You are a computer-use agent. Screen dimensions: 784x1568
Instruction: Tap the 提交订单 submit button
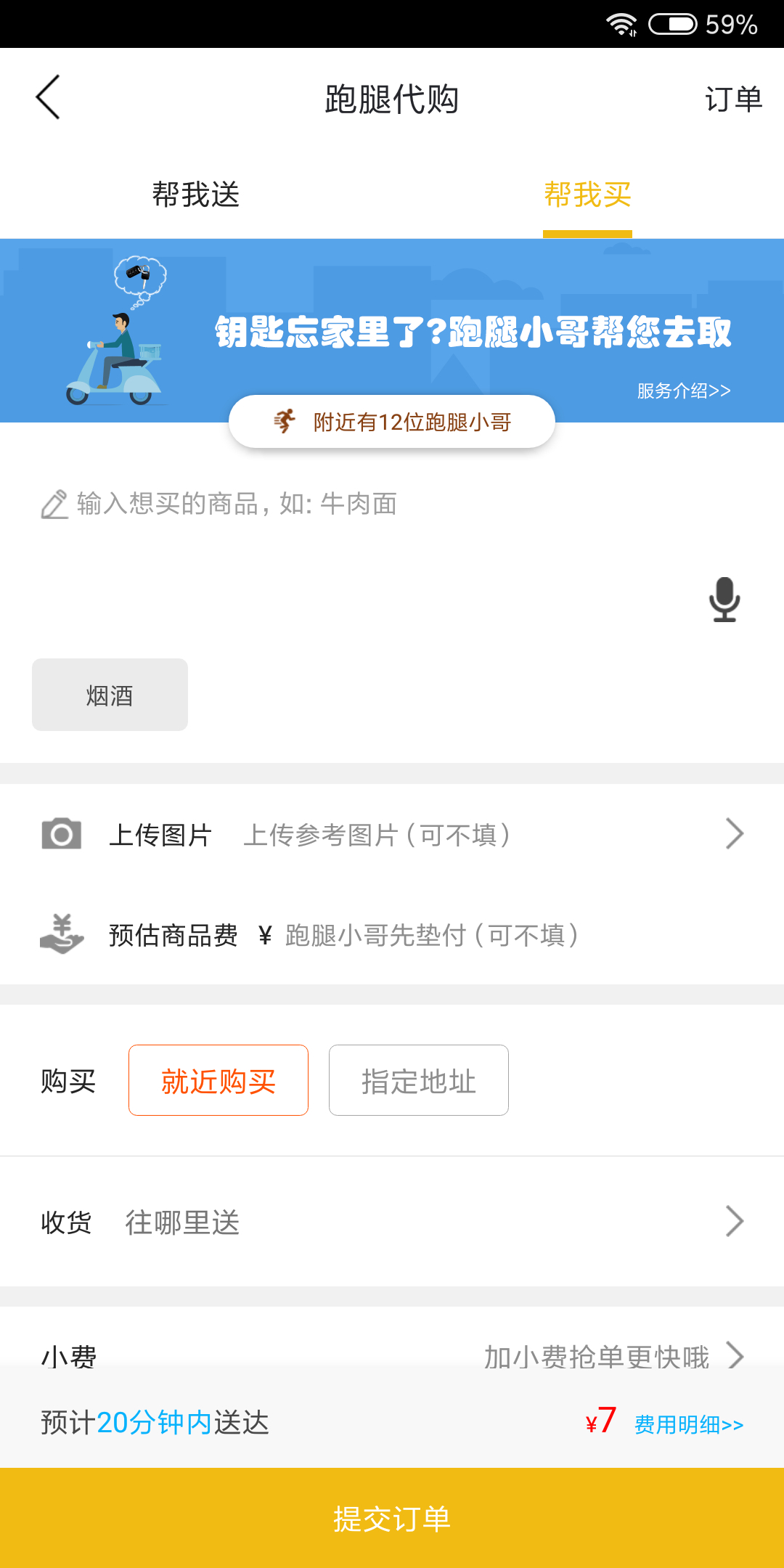coord(392,1519)
